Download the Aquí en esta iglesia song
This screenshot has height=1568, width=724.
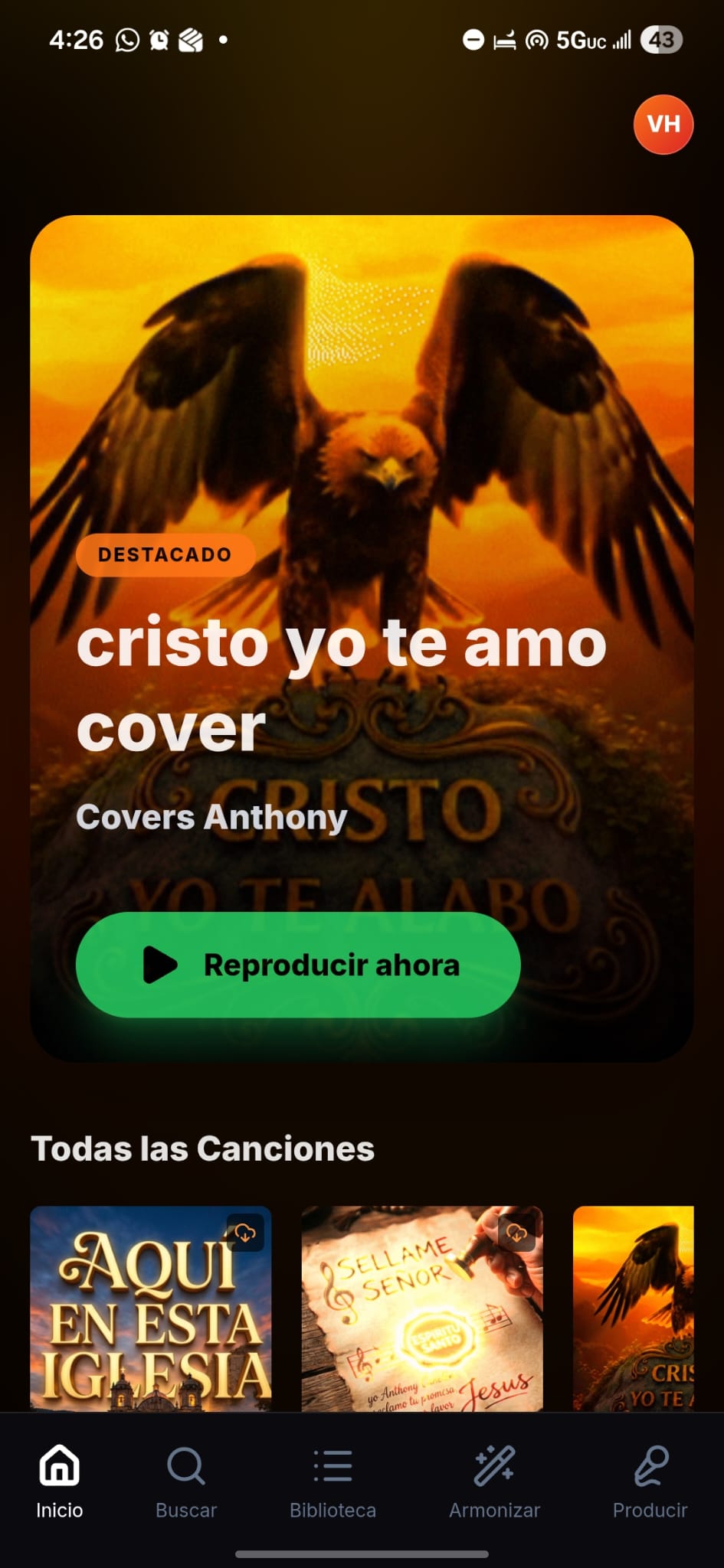tap(245, 1233)
